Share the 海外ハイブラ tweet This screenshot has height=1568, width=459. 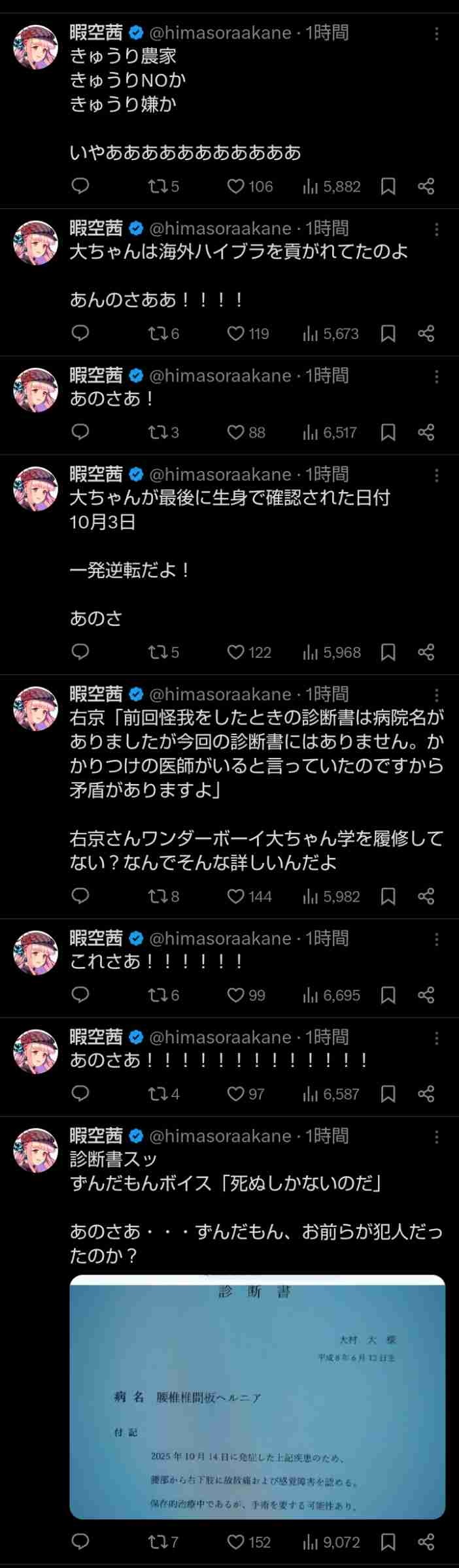426,334
